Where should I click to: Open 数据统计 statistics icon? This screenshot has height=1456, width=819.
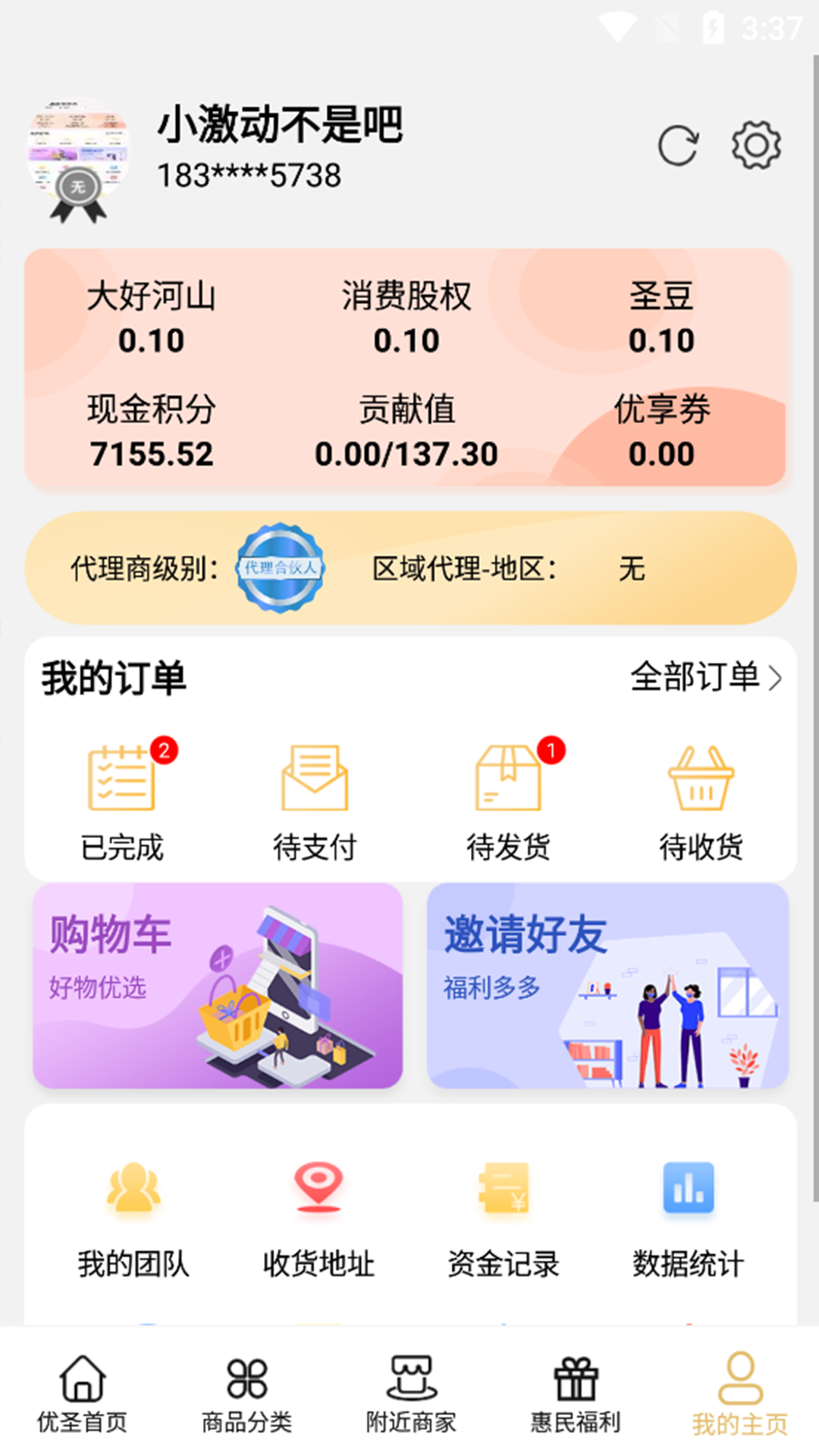click(686, 1206)
